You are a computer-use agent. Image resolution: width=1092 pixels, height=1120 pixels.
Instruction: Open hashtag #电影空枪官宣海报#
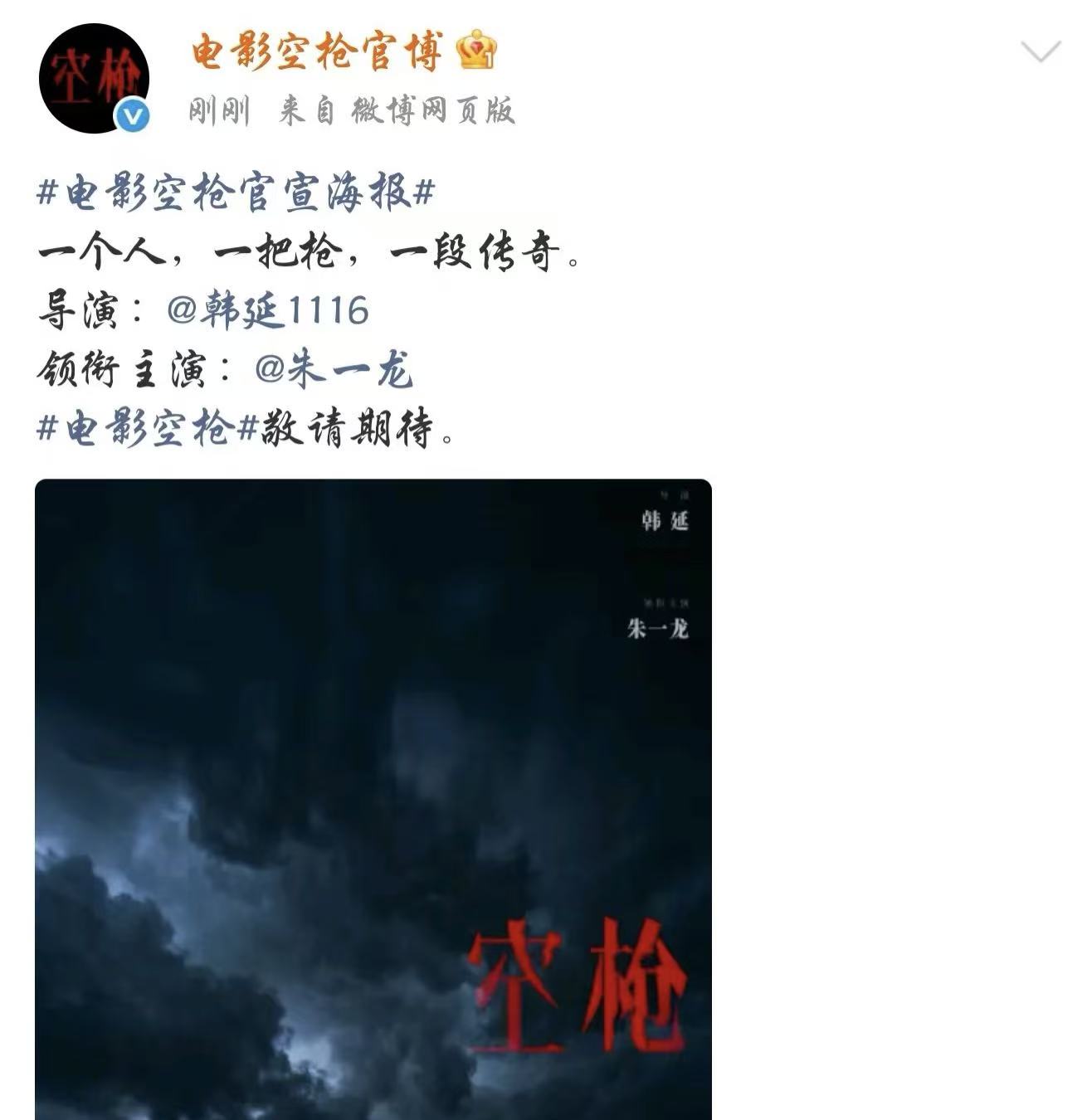[x=236, y=193]
